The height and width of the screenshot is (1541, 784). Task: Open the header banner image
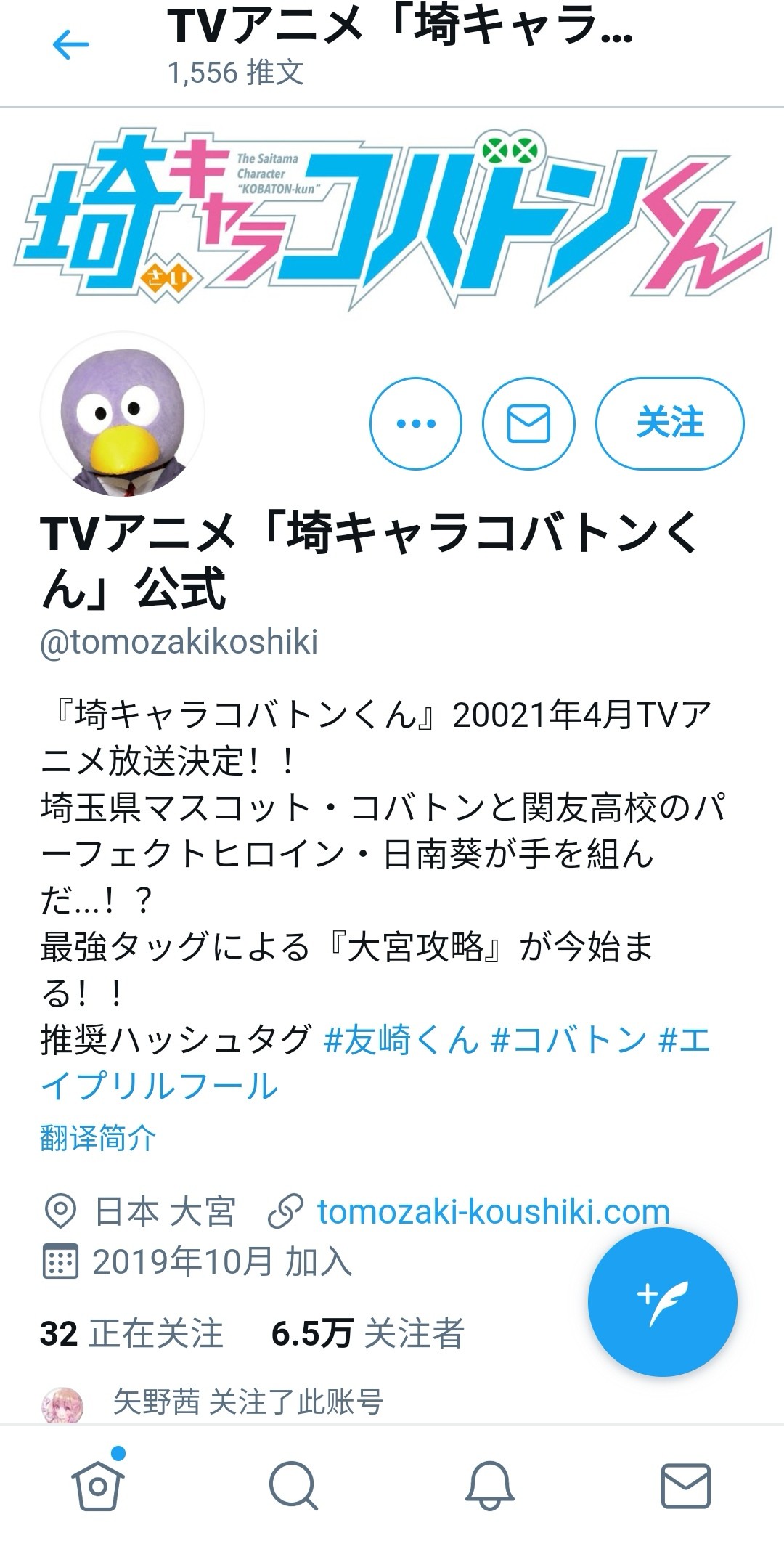pos(392,218)
